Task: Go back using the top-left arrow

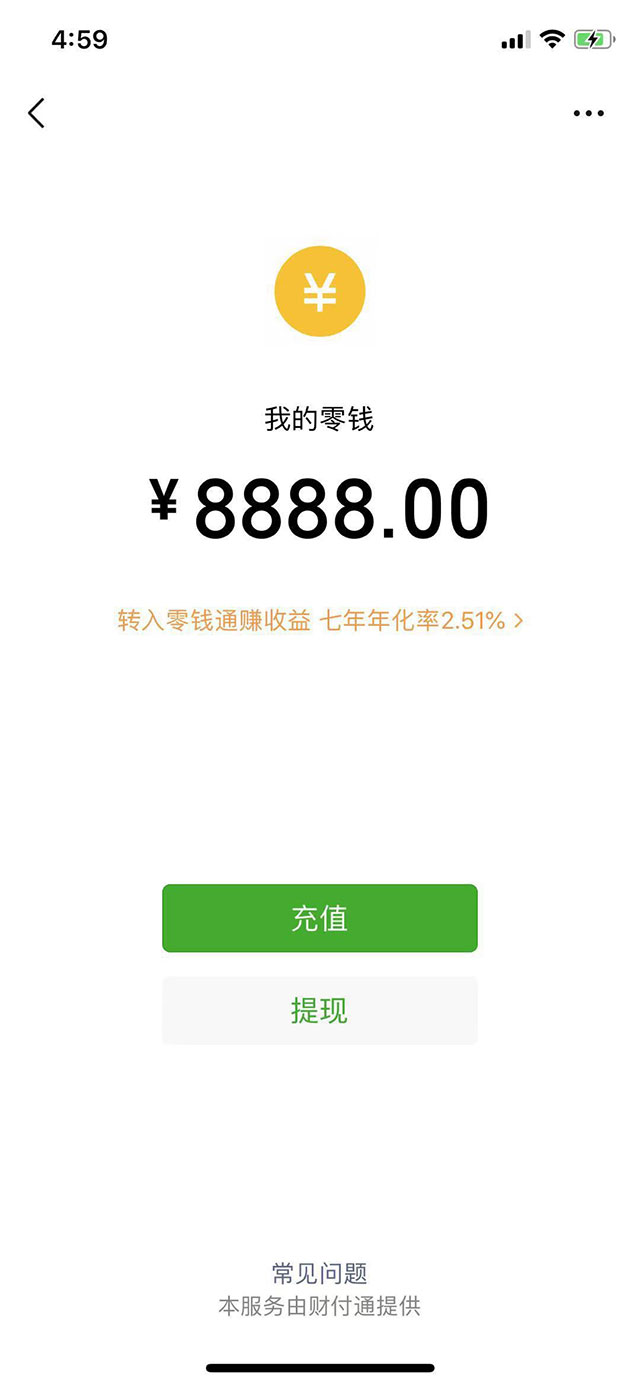Action: tap(37, 113)
